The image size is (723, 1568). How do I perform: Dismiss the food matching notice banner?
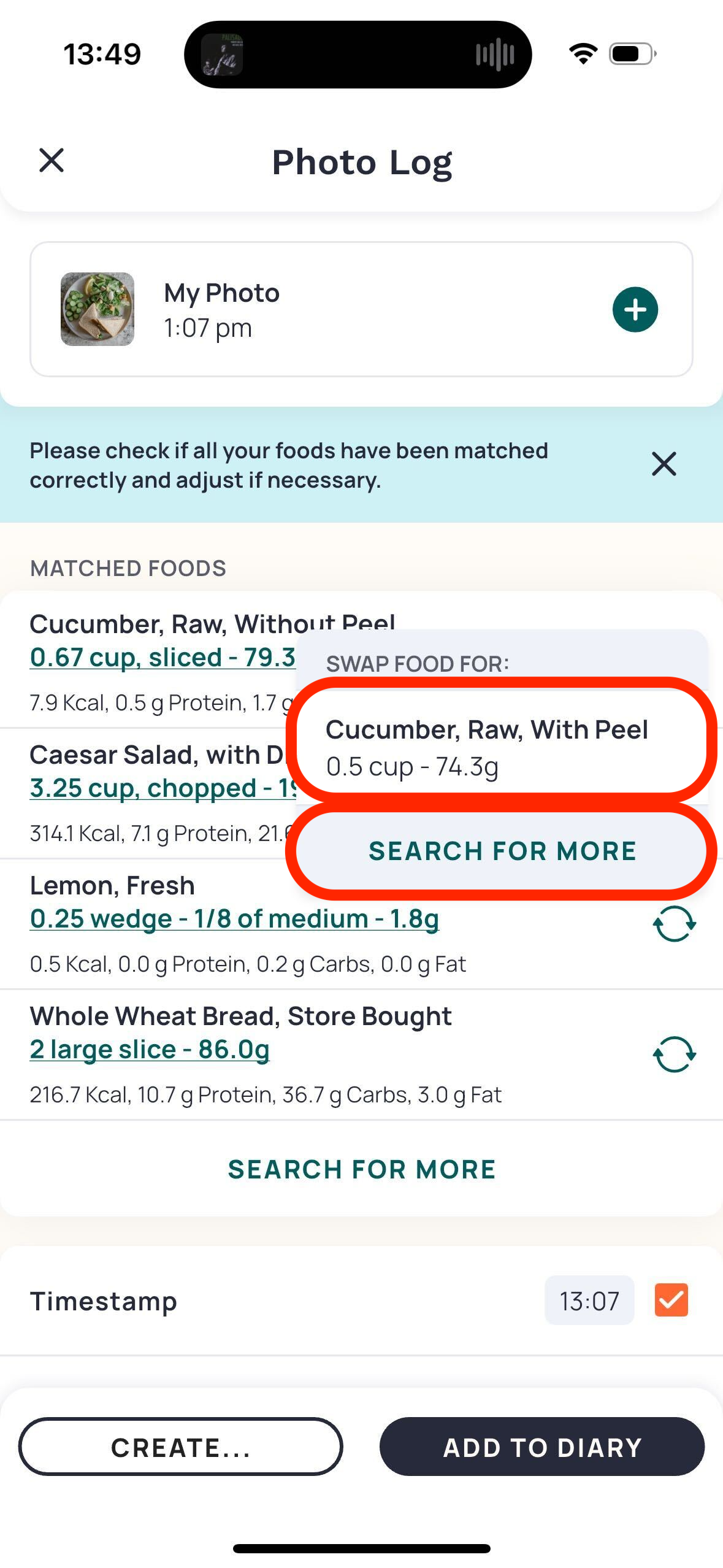coord(664,464)
